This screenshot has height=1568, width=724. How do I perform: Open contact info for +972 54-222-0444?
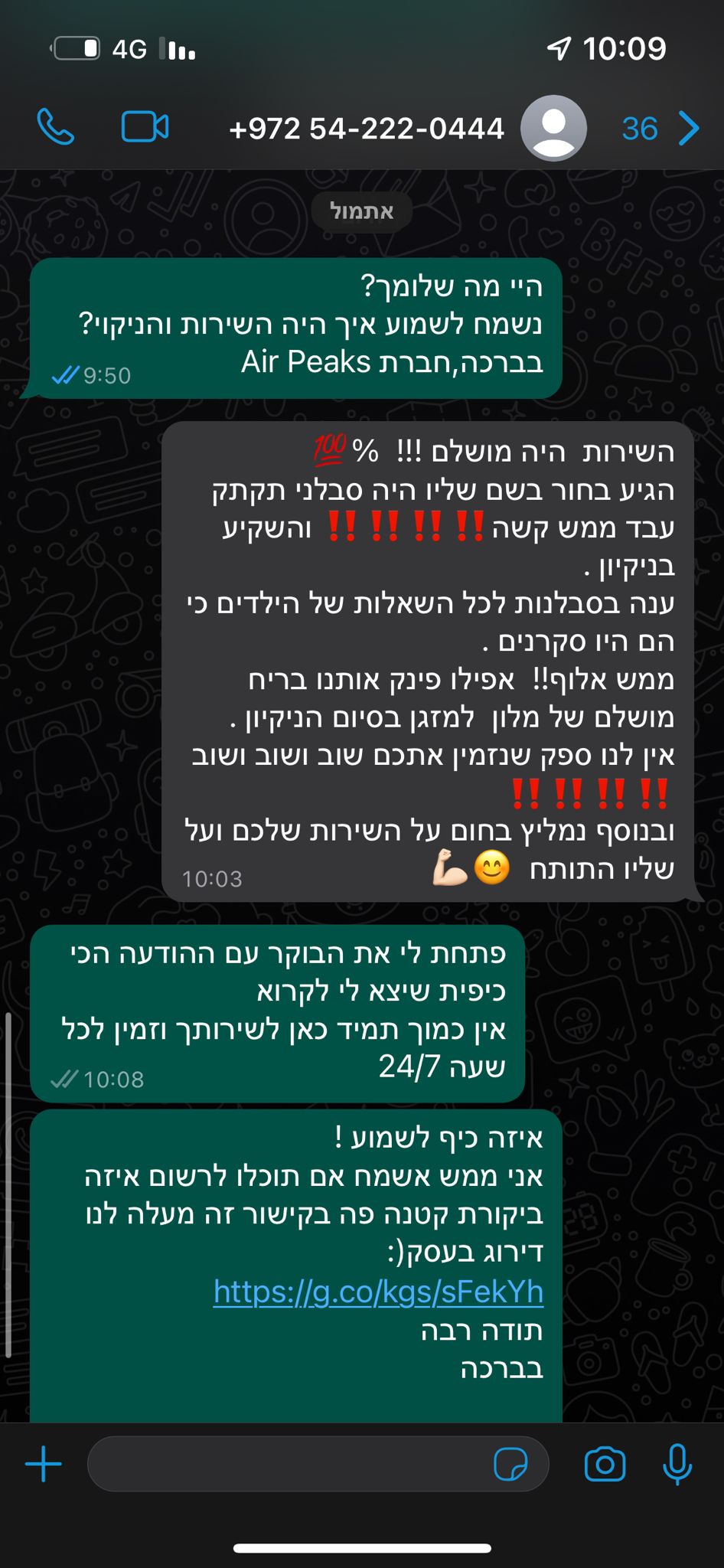(x=367, y=129)
